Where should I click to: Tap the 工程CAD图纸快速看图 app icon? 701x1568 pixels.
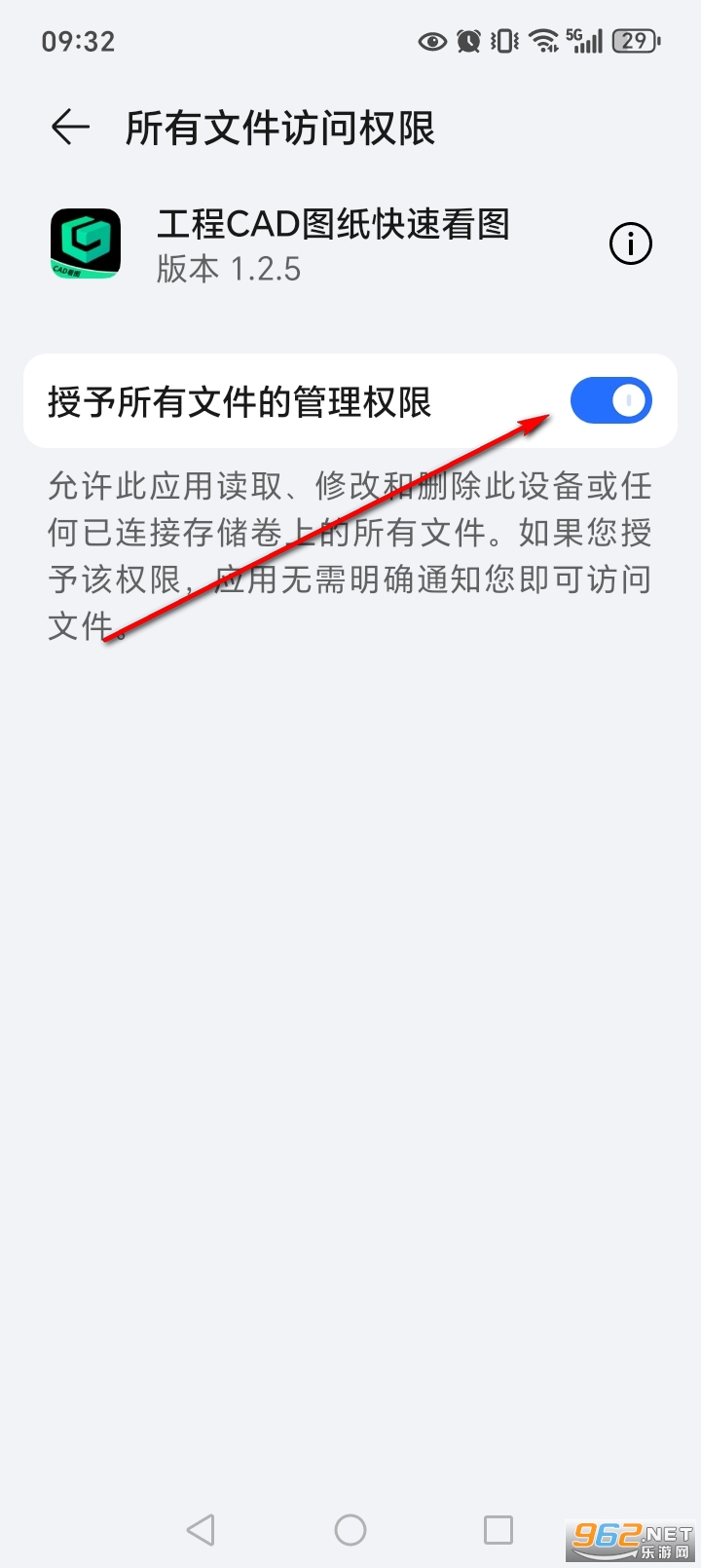[85, 243]
